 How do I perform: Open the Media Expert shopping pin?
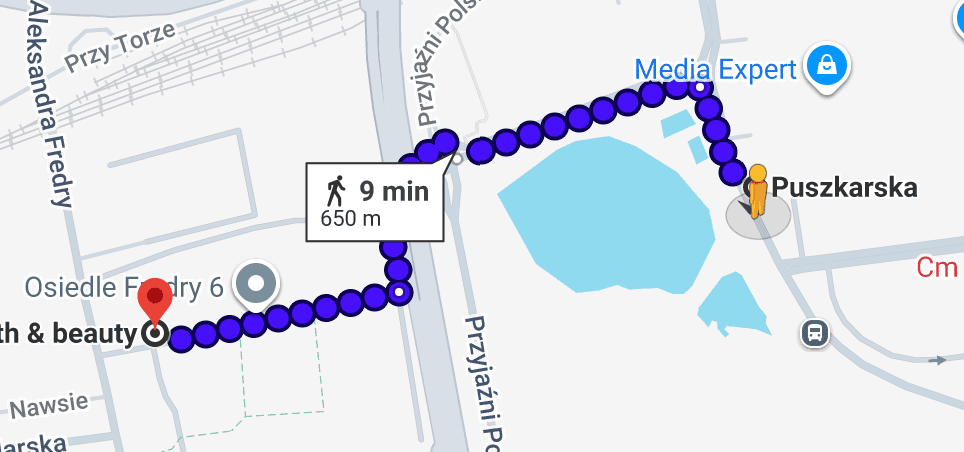tap(827, 67)
